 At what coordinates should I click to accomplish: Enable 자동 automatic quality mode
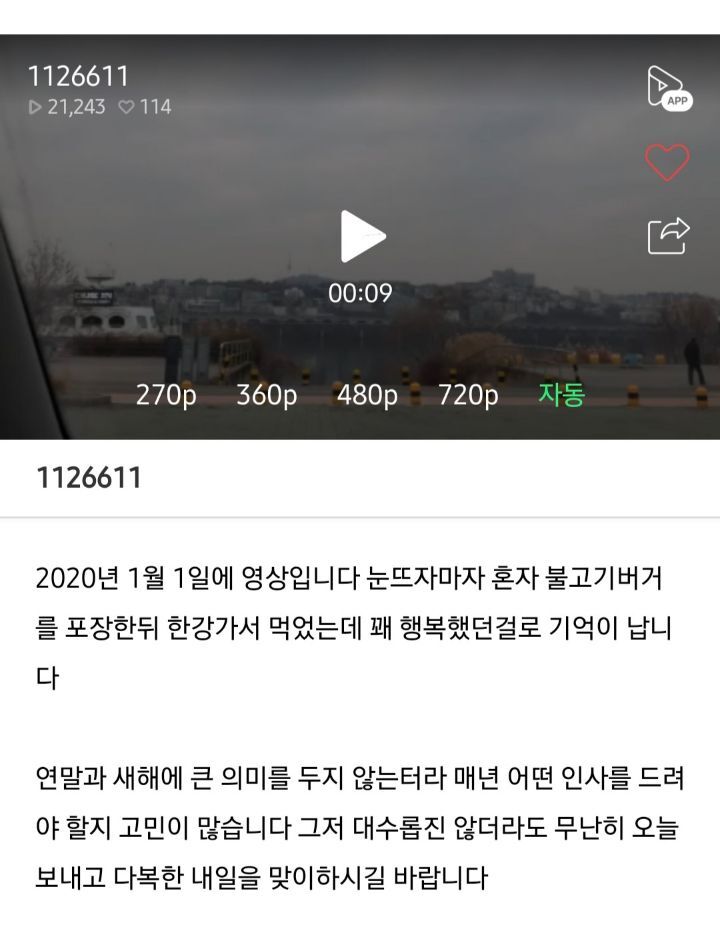click(564, 396)
